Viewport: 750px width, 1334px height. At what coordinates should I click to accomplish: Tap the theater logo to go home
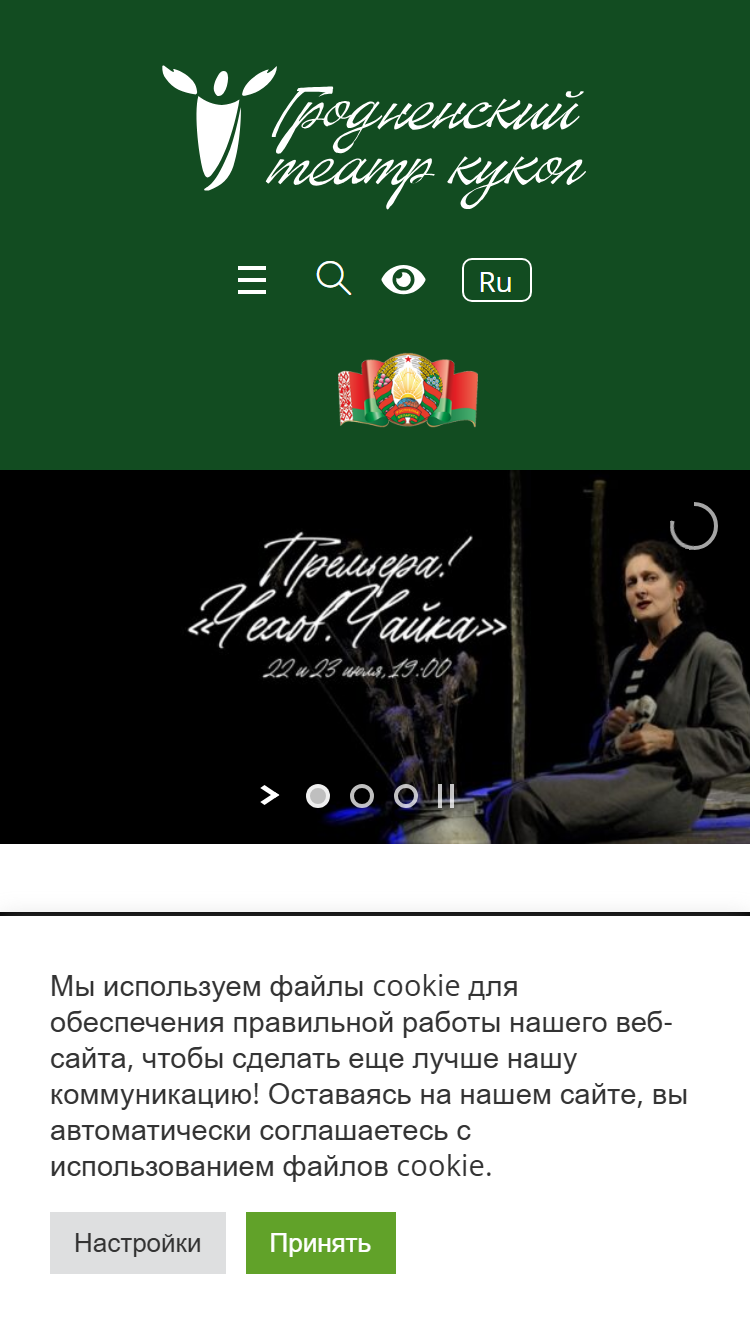[x=374, y=135]
